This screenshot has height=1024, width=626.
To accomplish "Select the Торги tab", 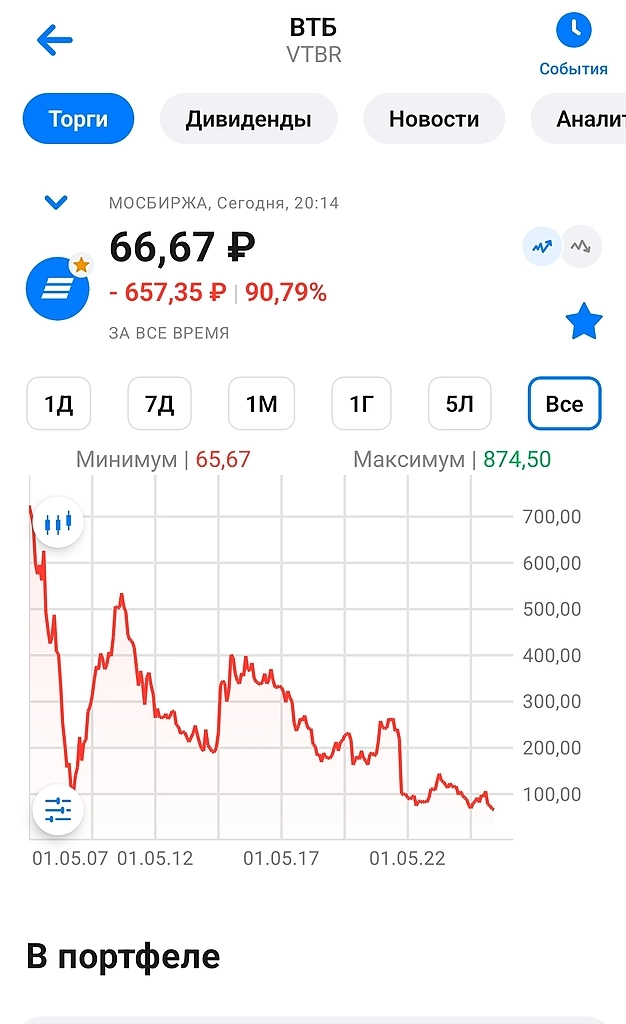I will (78, 120).
